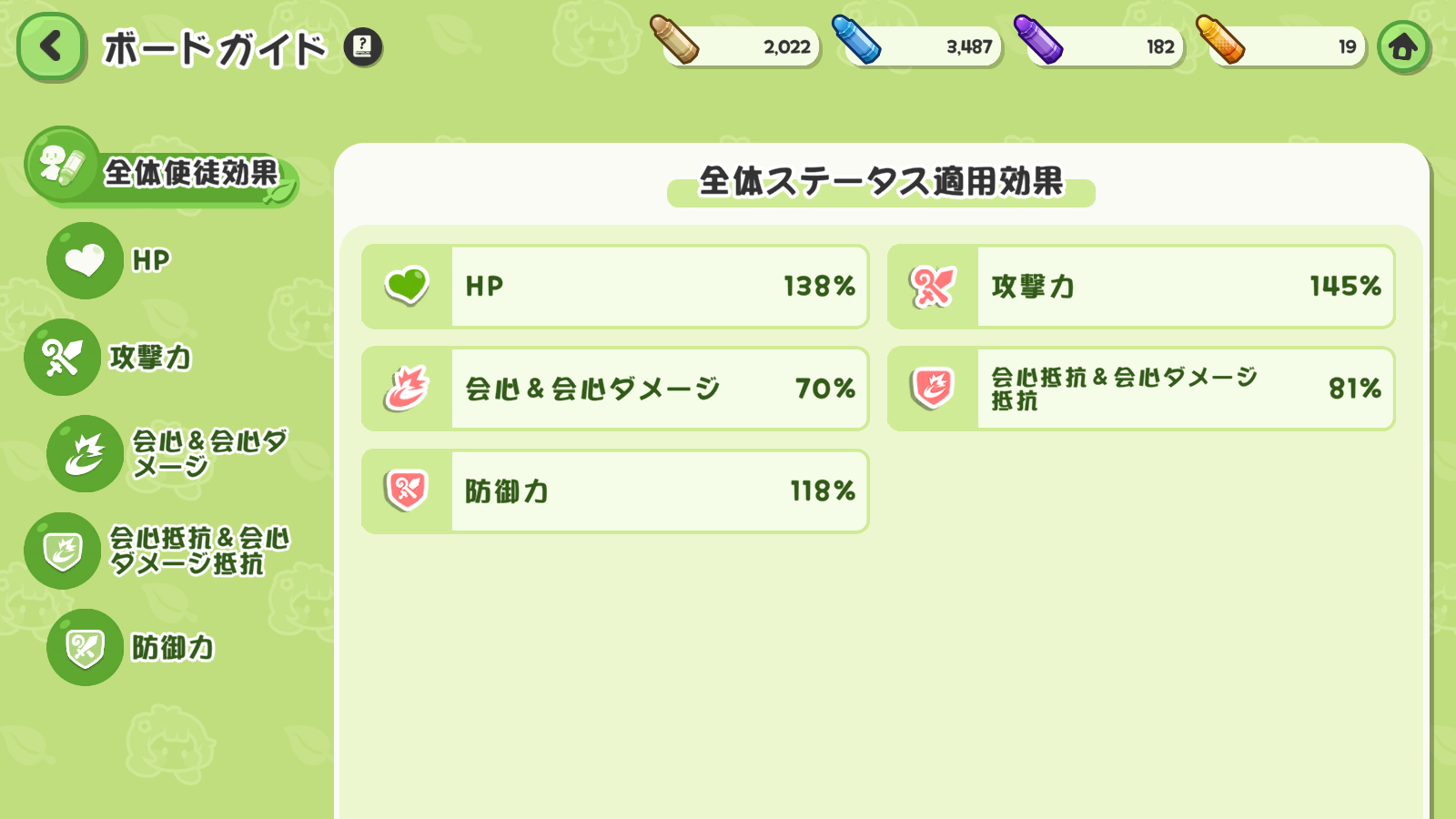This screenshot has height=819, width=1456.
Task: Open the 会心&会心ダメージ board tab
Action: click(168, 454)
